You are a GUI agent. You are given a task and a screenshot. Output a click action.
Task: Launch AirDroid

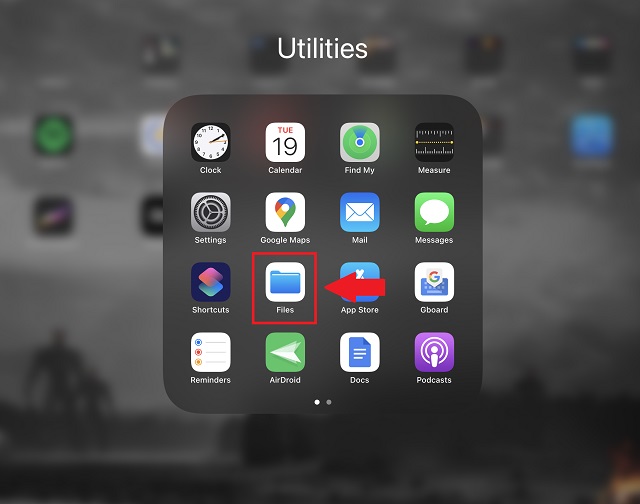285,353
